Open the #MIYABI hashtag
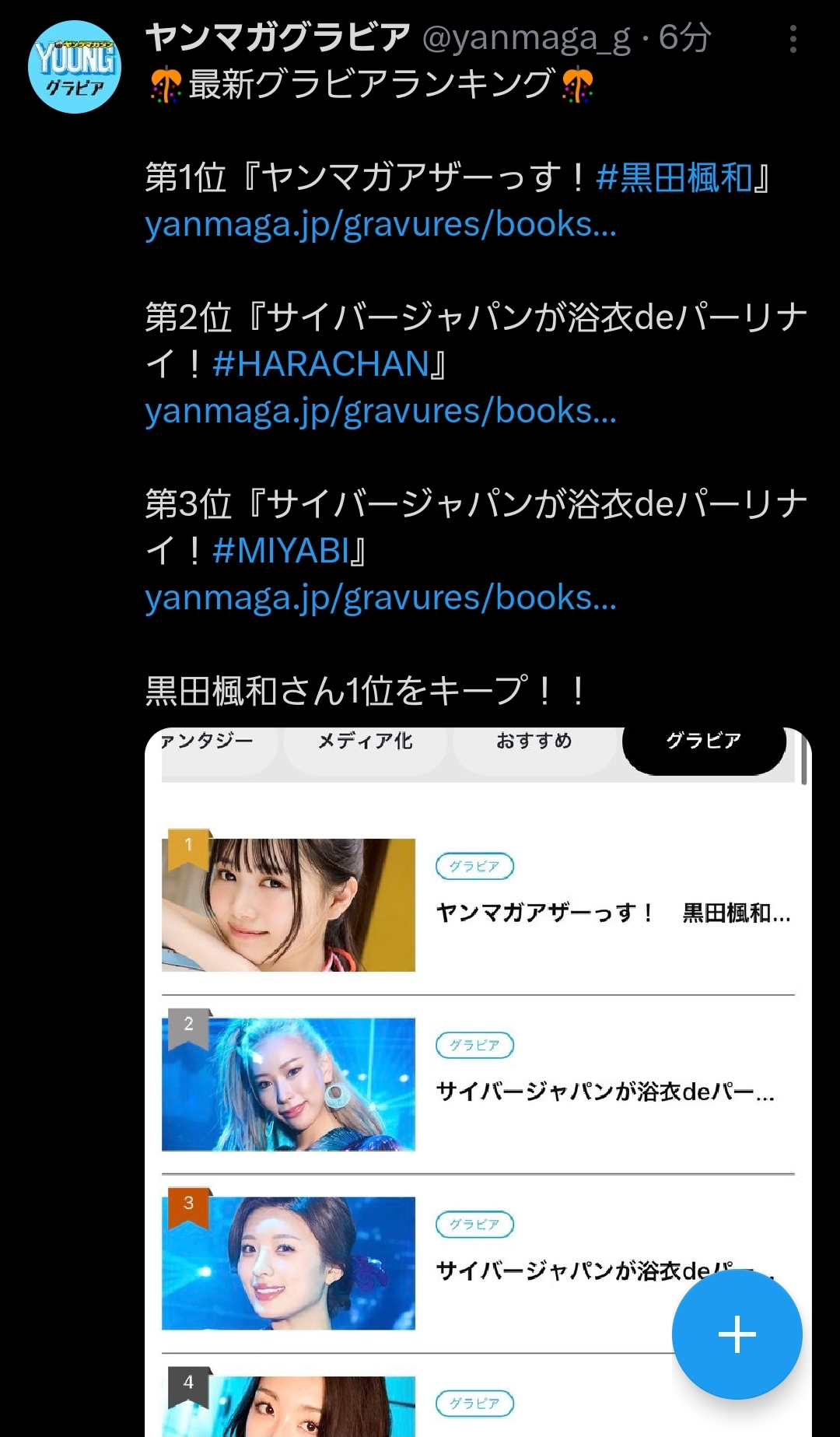This screenshot has height=1437, width=840. 282,551
